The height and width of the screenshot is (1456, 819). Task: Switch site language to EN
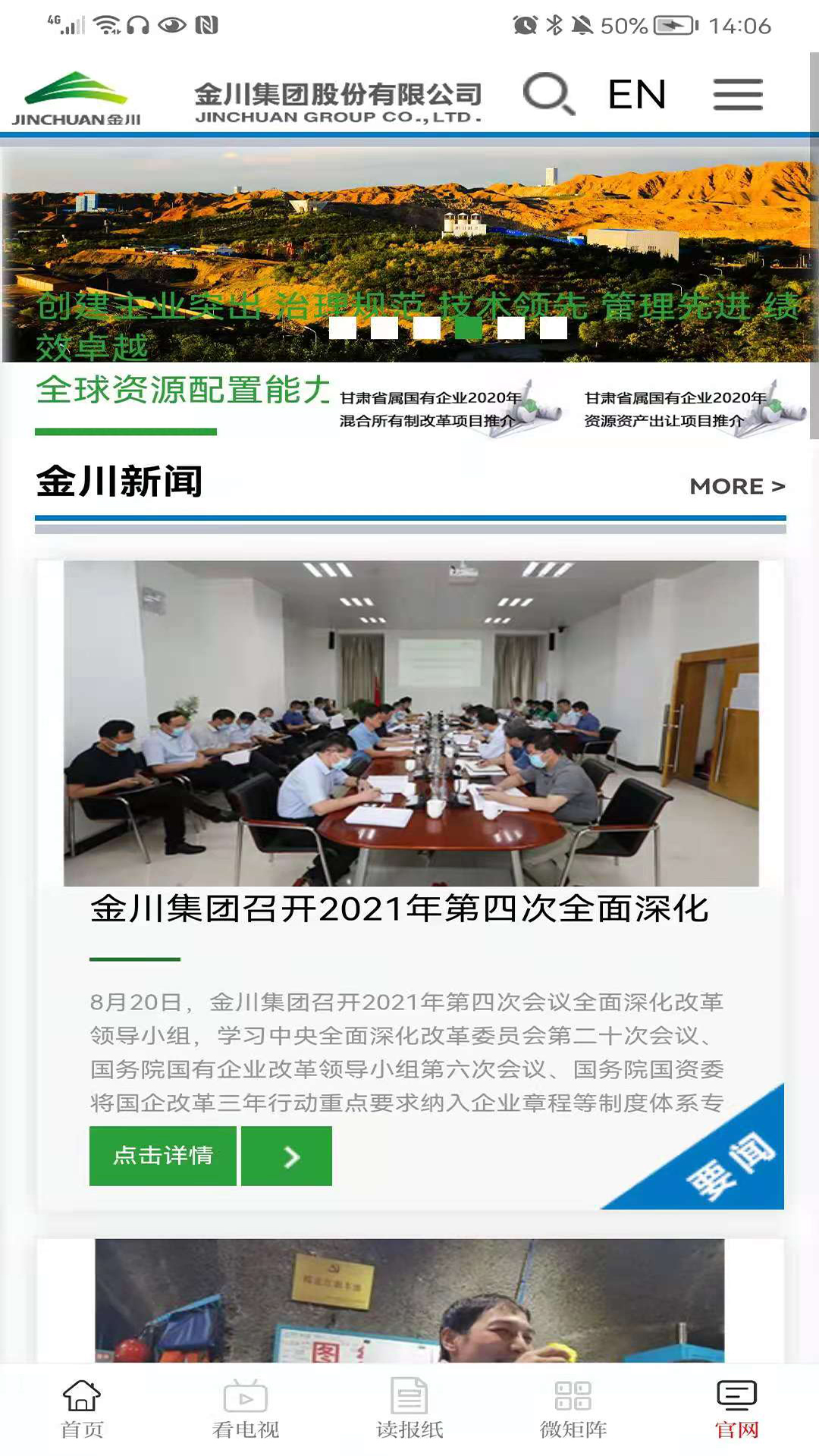[x=636, y=95]
